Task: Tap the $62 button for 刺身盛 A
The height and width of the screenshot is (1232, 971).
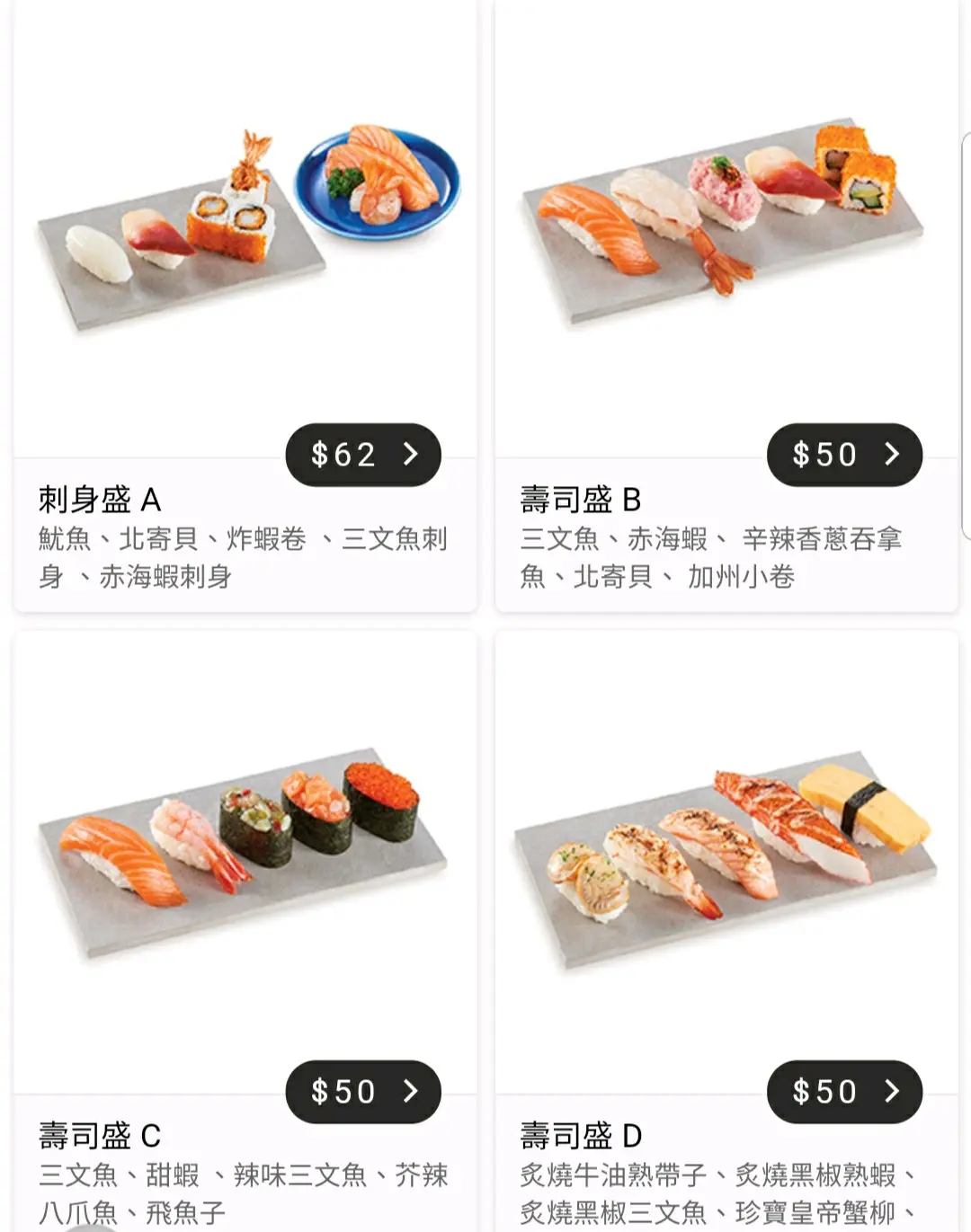Action: tap(363, 455)
